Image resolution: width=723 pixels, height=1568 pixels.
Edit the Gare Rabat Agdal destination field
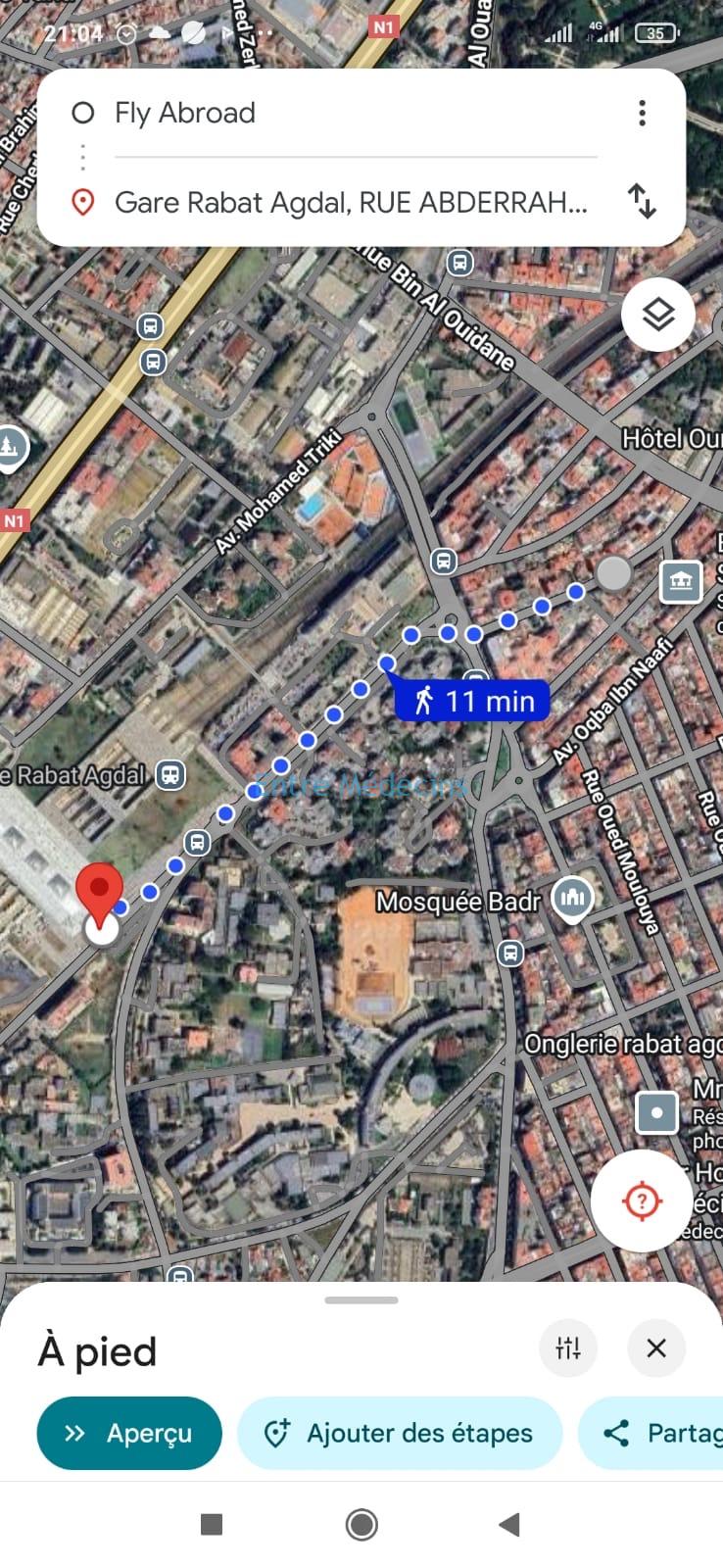click(x=351, y=203)
